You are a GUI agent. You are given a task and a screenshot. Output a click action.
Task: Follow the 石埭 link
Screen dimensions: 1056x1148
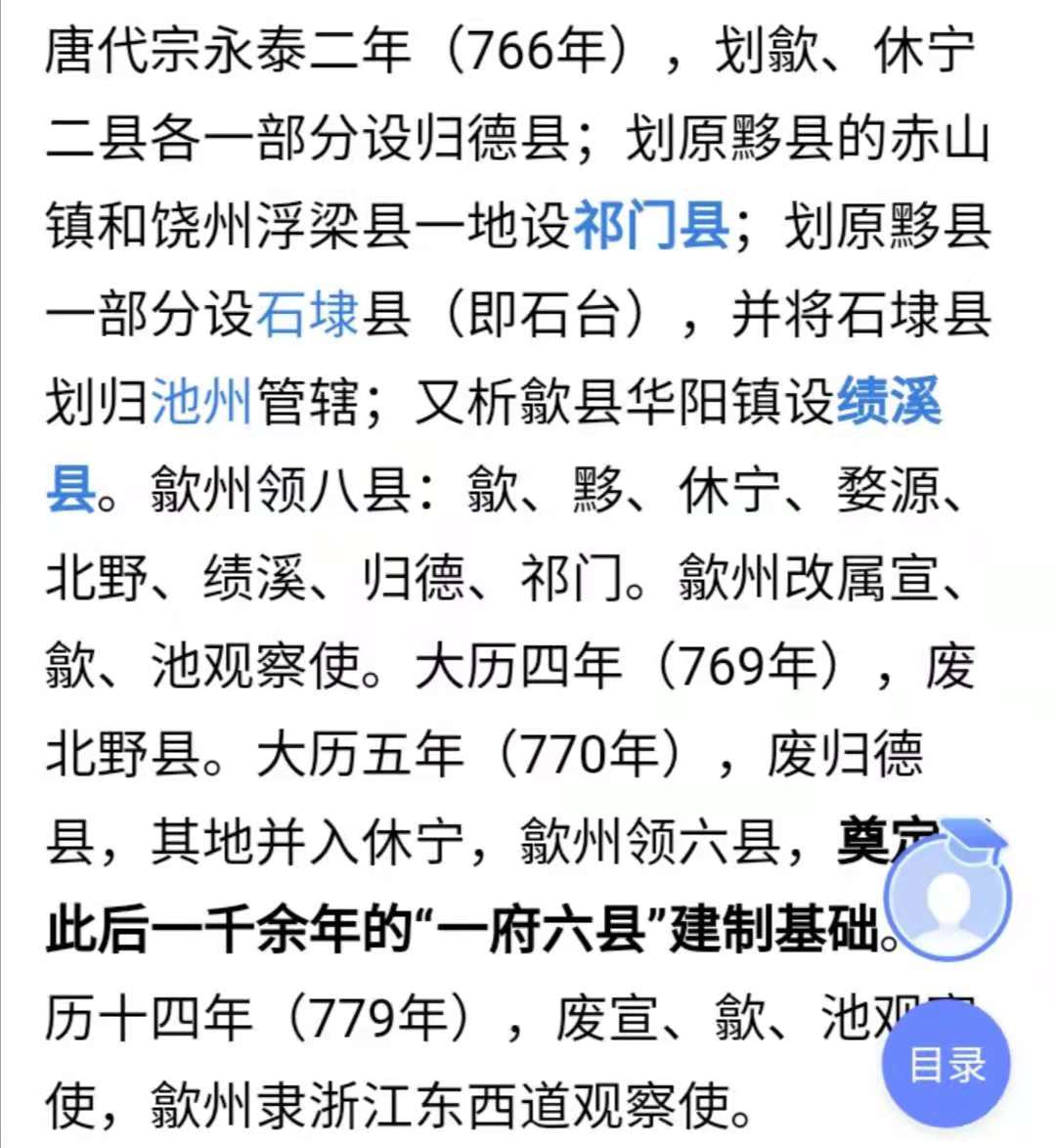307,315
